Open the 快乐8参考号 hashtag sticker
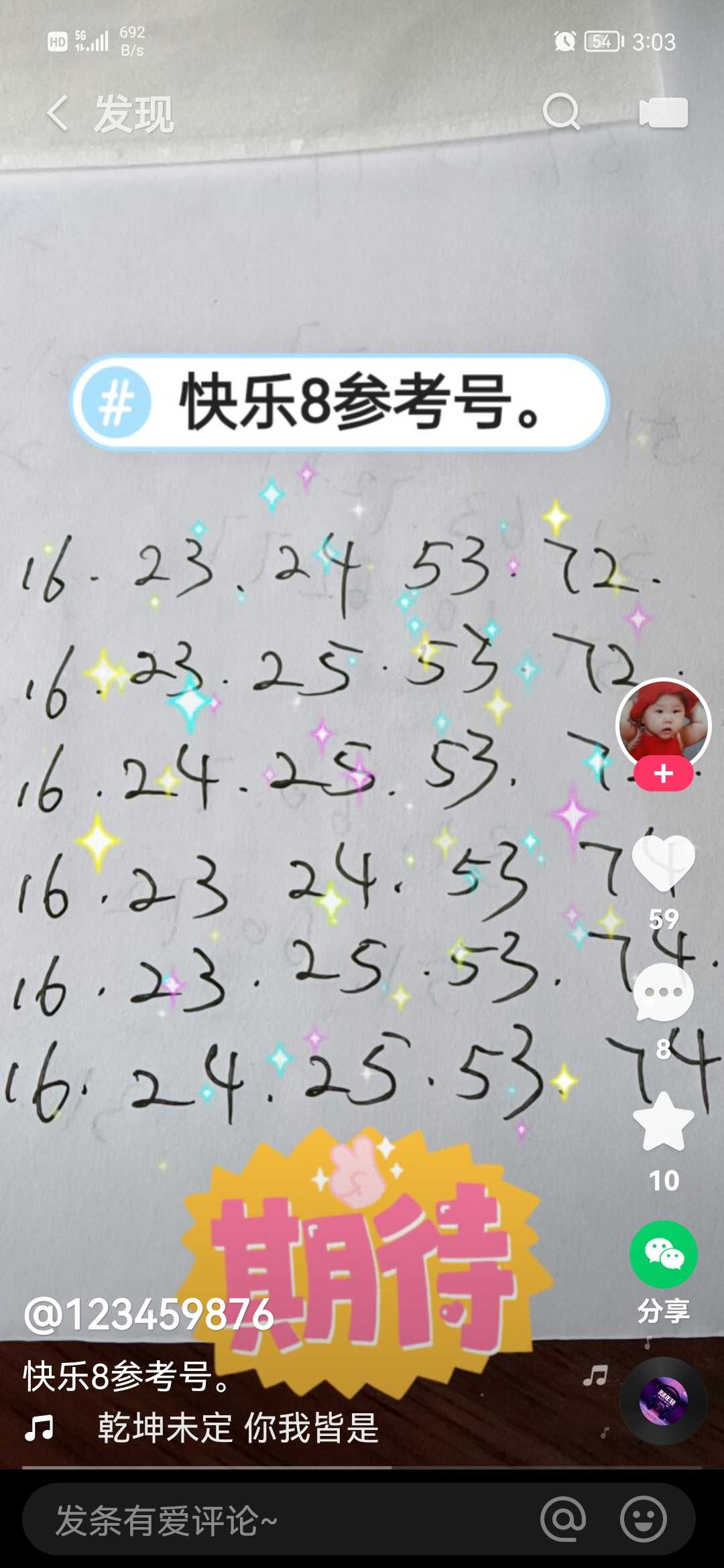The width and height of the screenshot is (724, 1568). coord(340,402)
